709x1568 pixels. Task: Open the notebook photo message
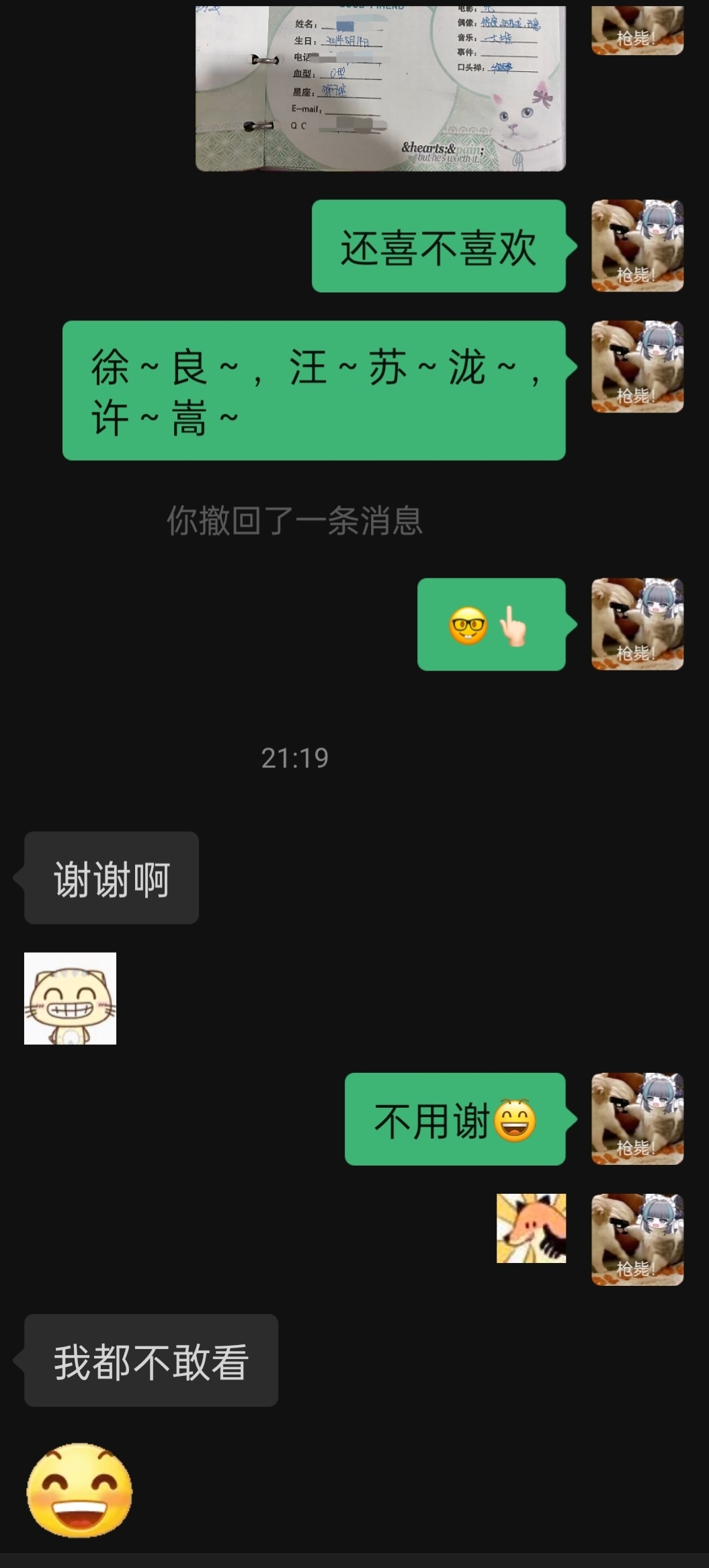pos(380,87)
